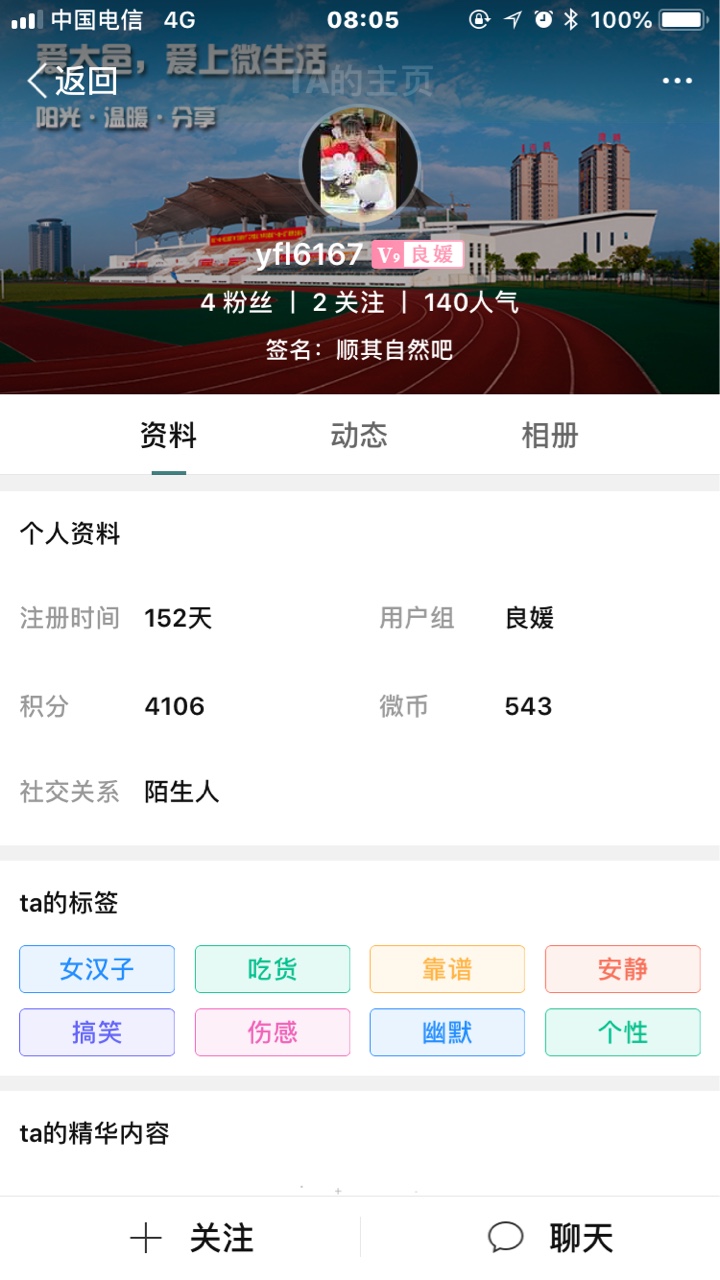
Task: Switch to the 动态 tab
Action: click(x=359, y=436)
